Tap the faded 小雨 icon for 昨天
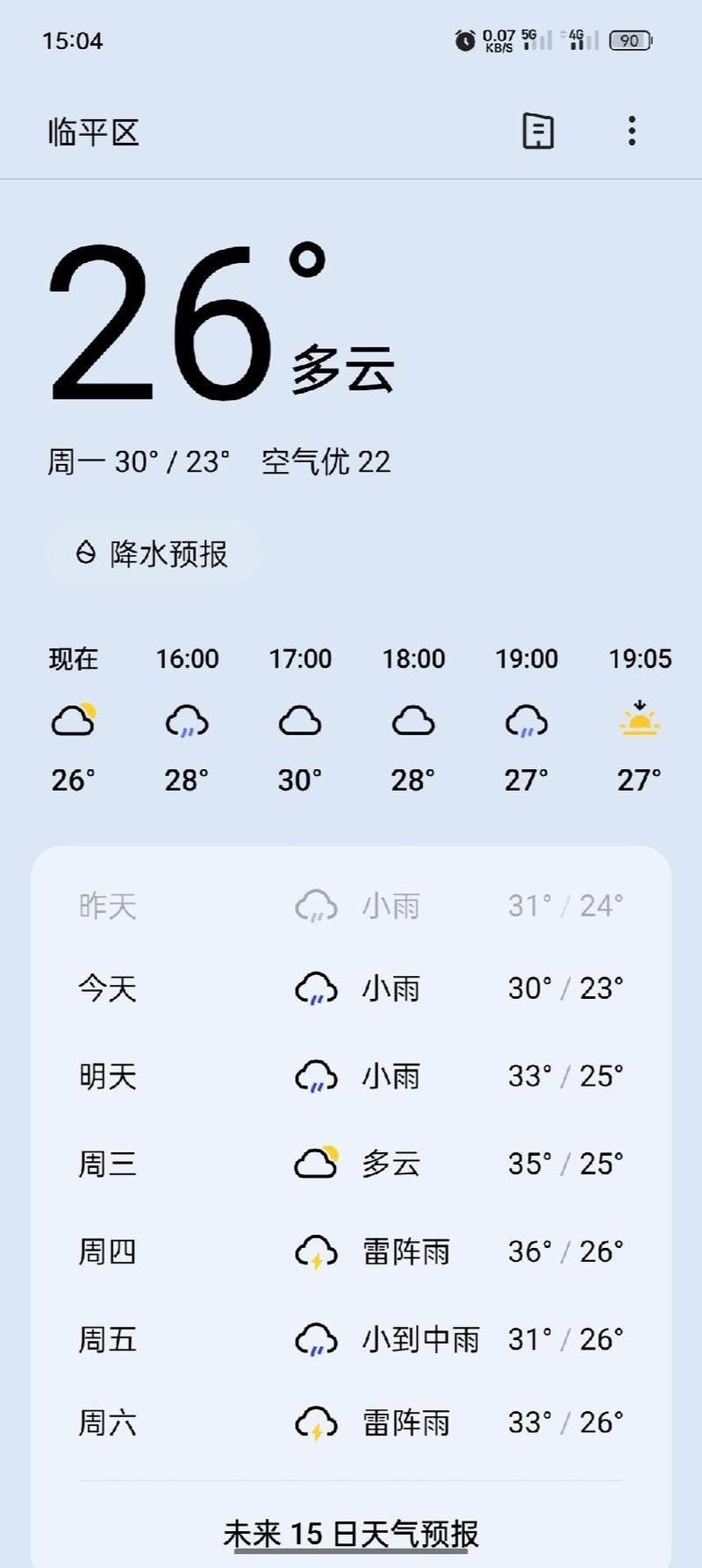The image size is (702, 1568). 316,905
